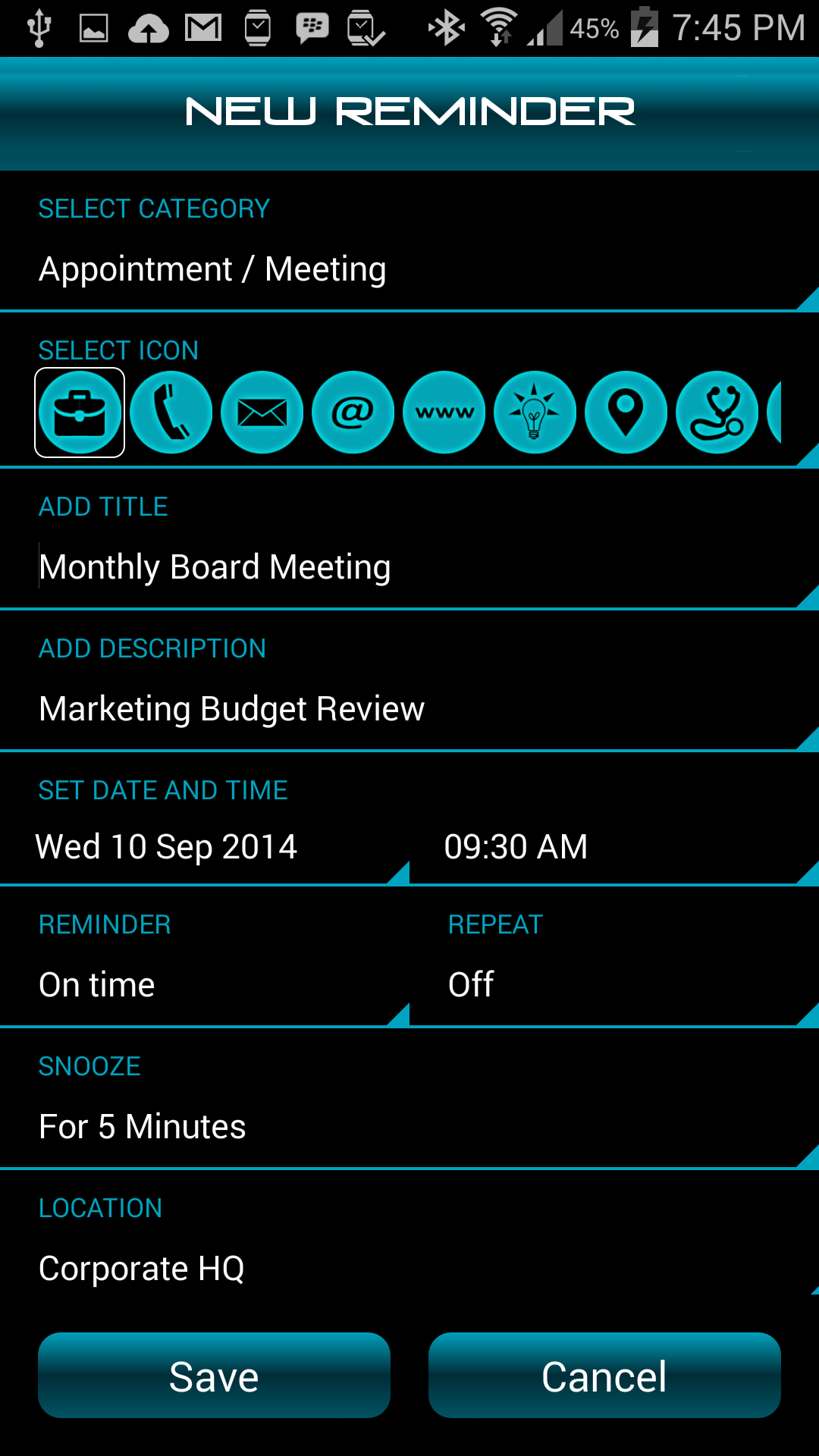Image resolution: width=819 pixels, height=1456 pixels.
Task: Change snooze from For 5 Minutes
Action: pos(409,1127)
